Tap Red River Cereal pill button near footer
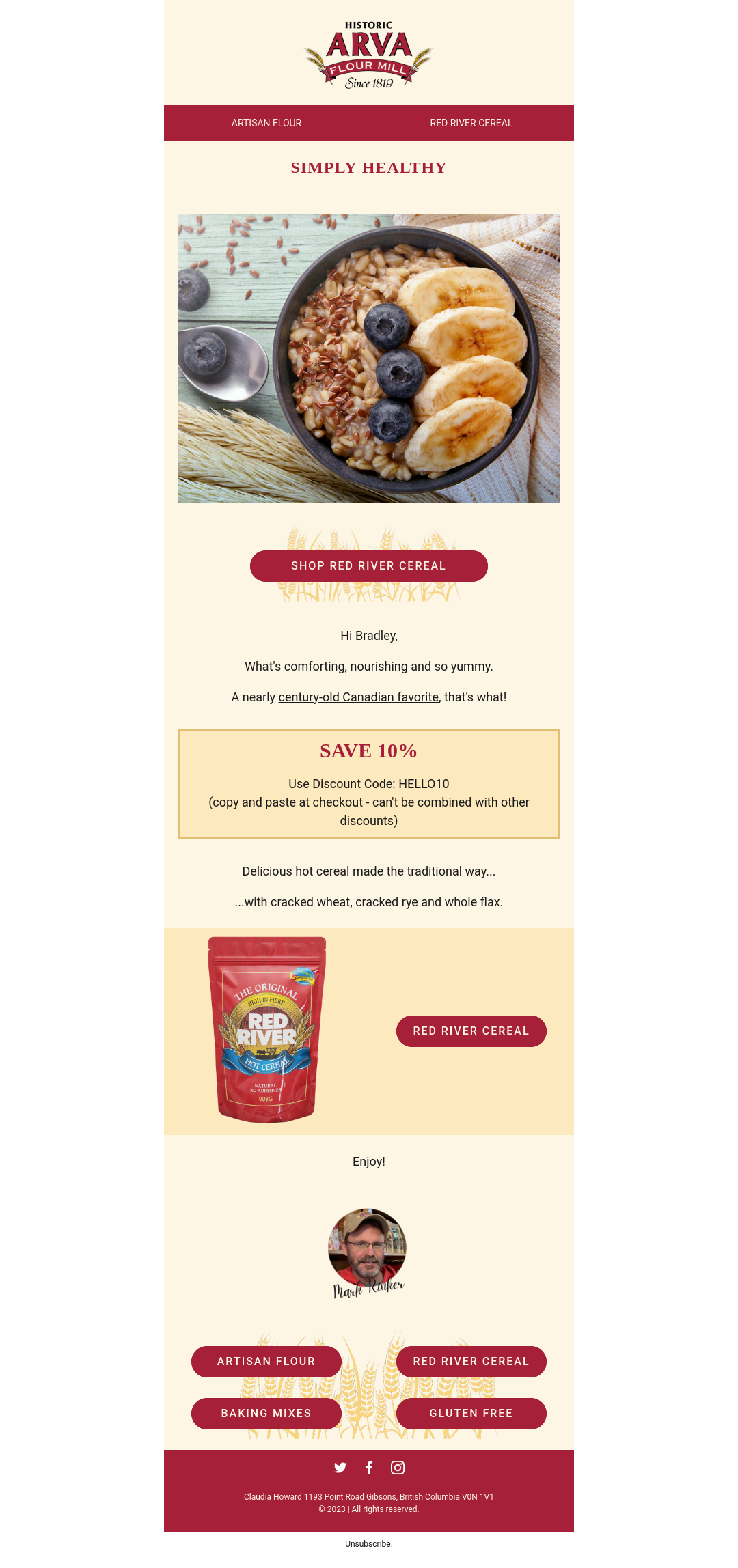 click(x=471, y=1361)
